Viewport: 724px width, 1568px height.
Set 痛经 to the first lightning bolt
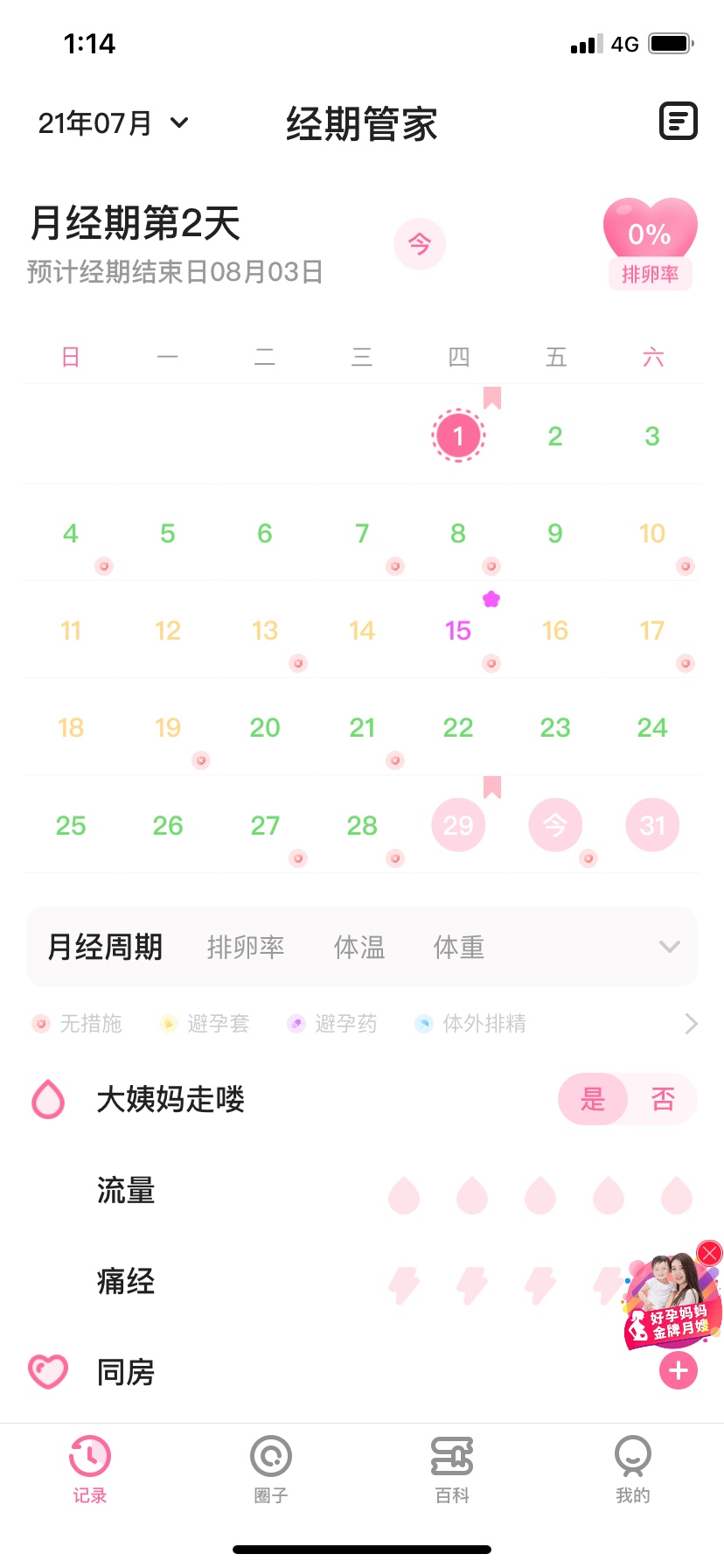click(404, 1285)
